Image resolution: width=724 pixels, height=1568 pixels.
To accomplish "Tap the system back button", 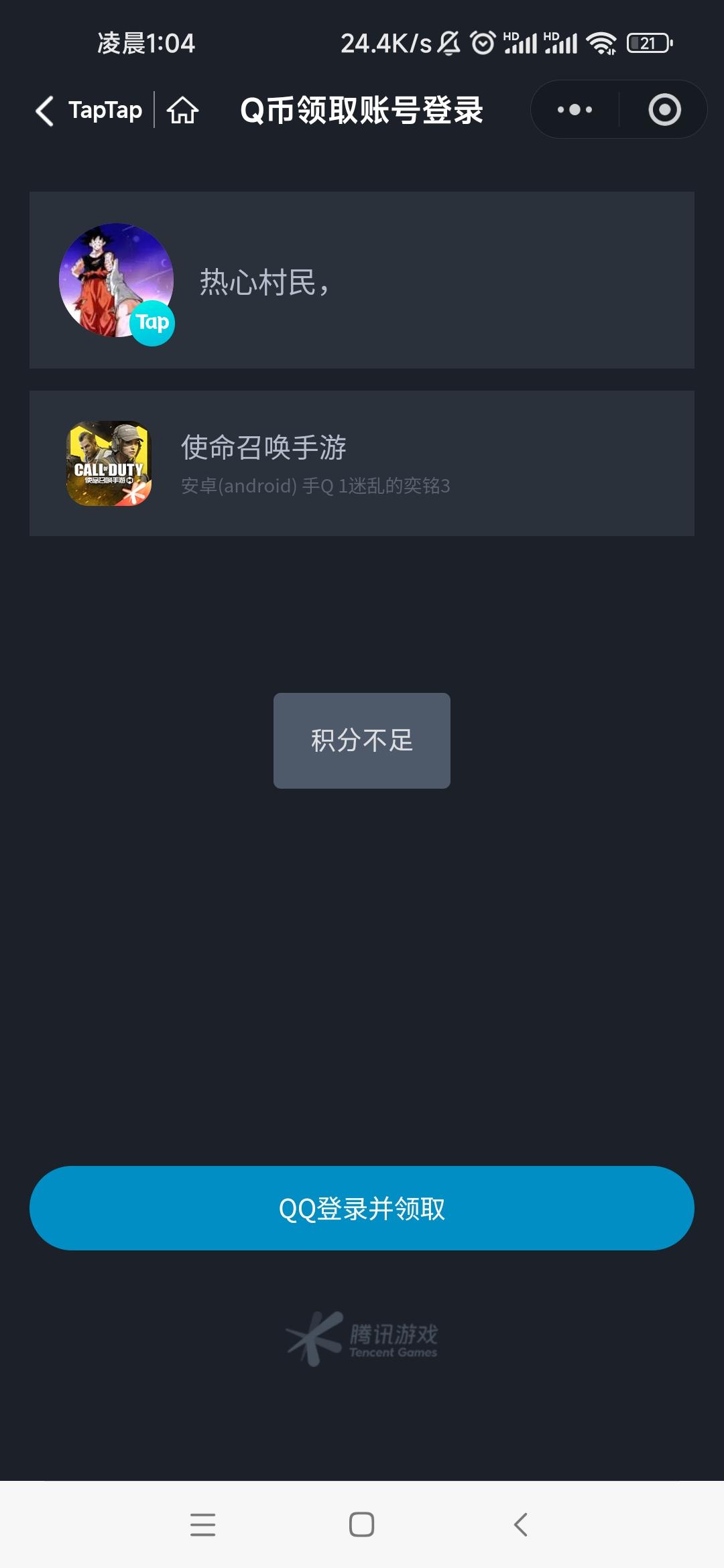I will point(521,1524).
